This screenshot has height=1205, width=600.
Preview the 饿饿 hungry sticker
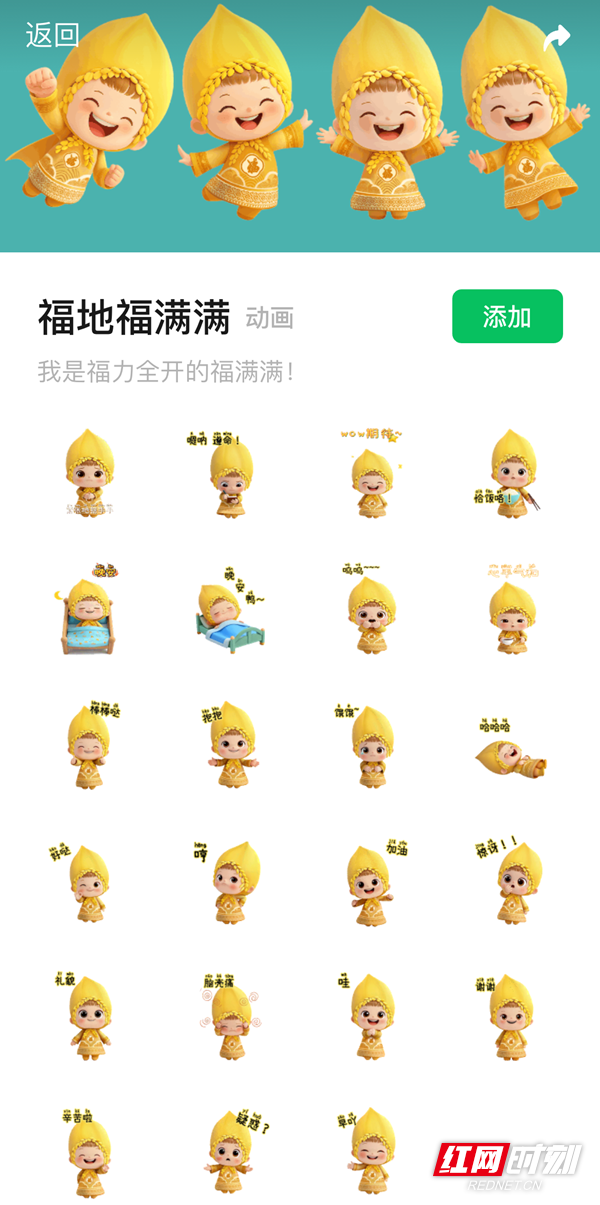point(370,747)
